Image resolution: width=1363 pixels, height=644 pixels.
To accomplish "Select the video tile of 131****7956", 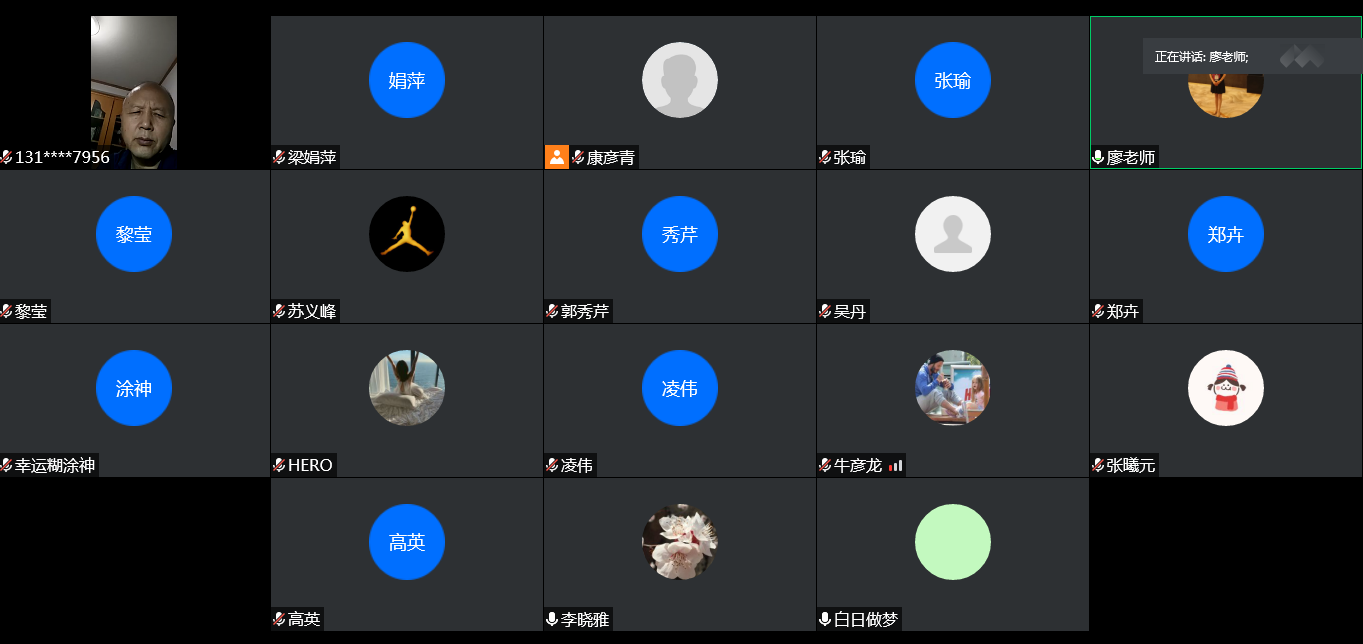I will coord(134,90).
